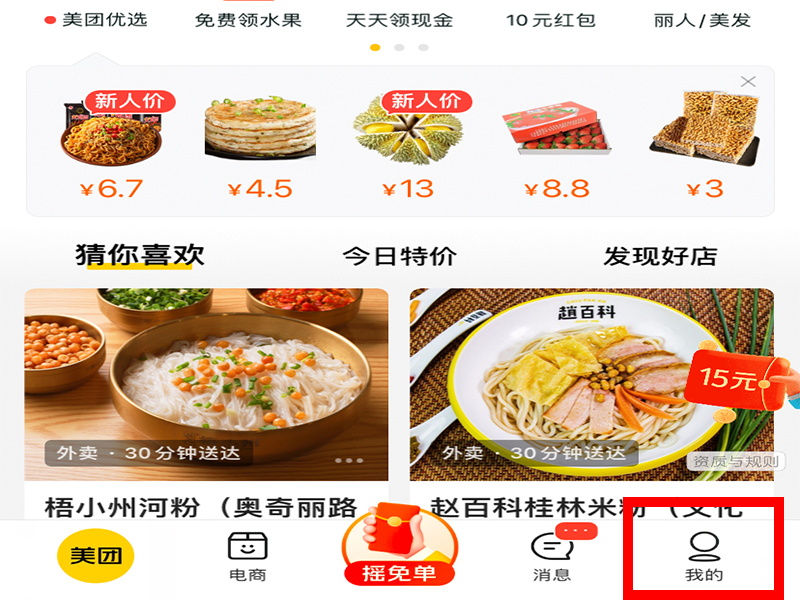This screenshot has height=600, width=800.
Task: Open the 丽人/美发 category
Action: tap(702, 20)
